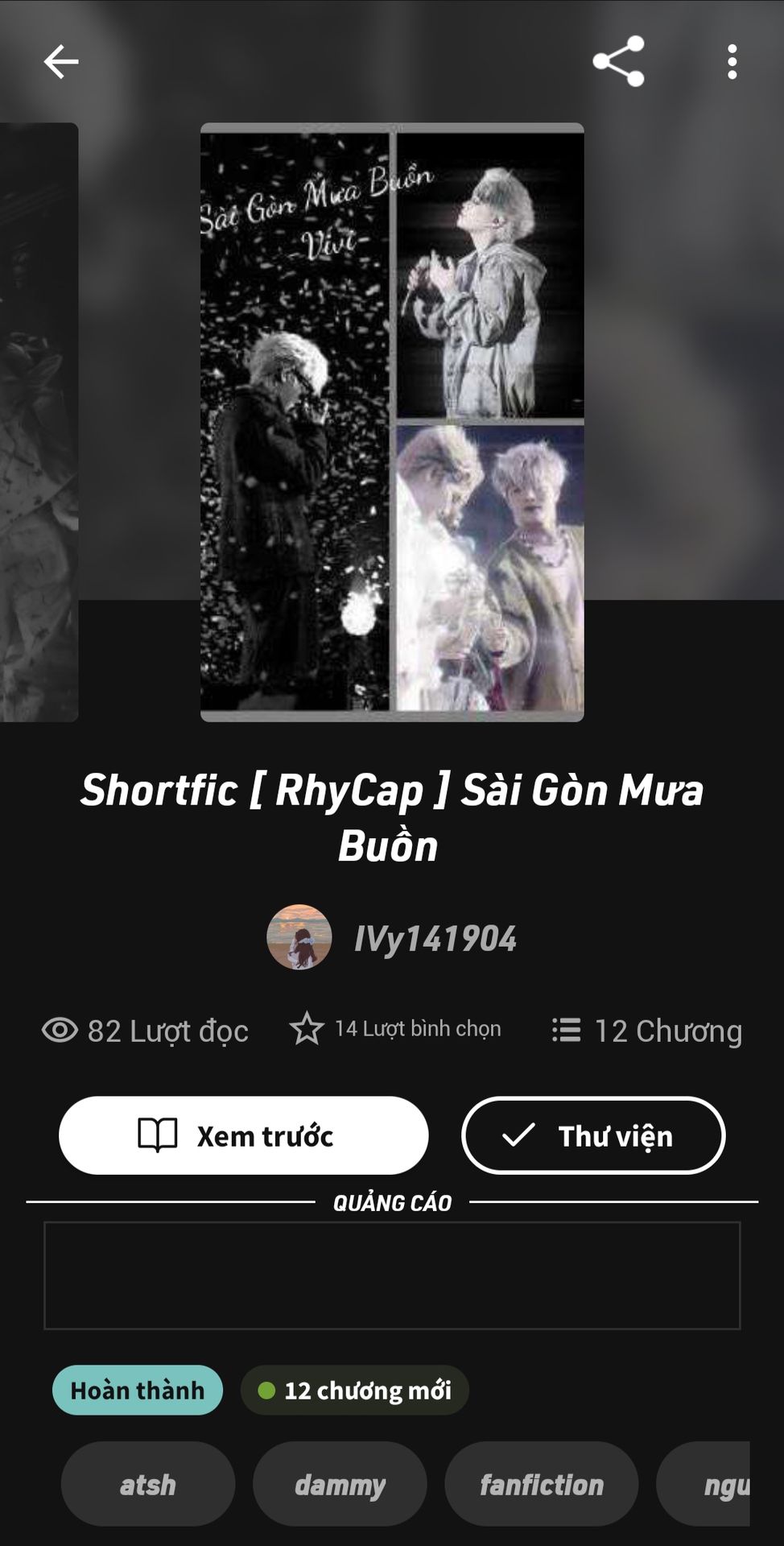The width and height of the screenshot is (784, 1546).
Task: Open the fanfiction tag
Action: point(541,1484)
